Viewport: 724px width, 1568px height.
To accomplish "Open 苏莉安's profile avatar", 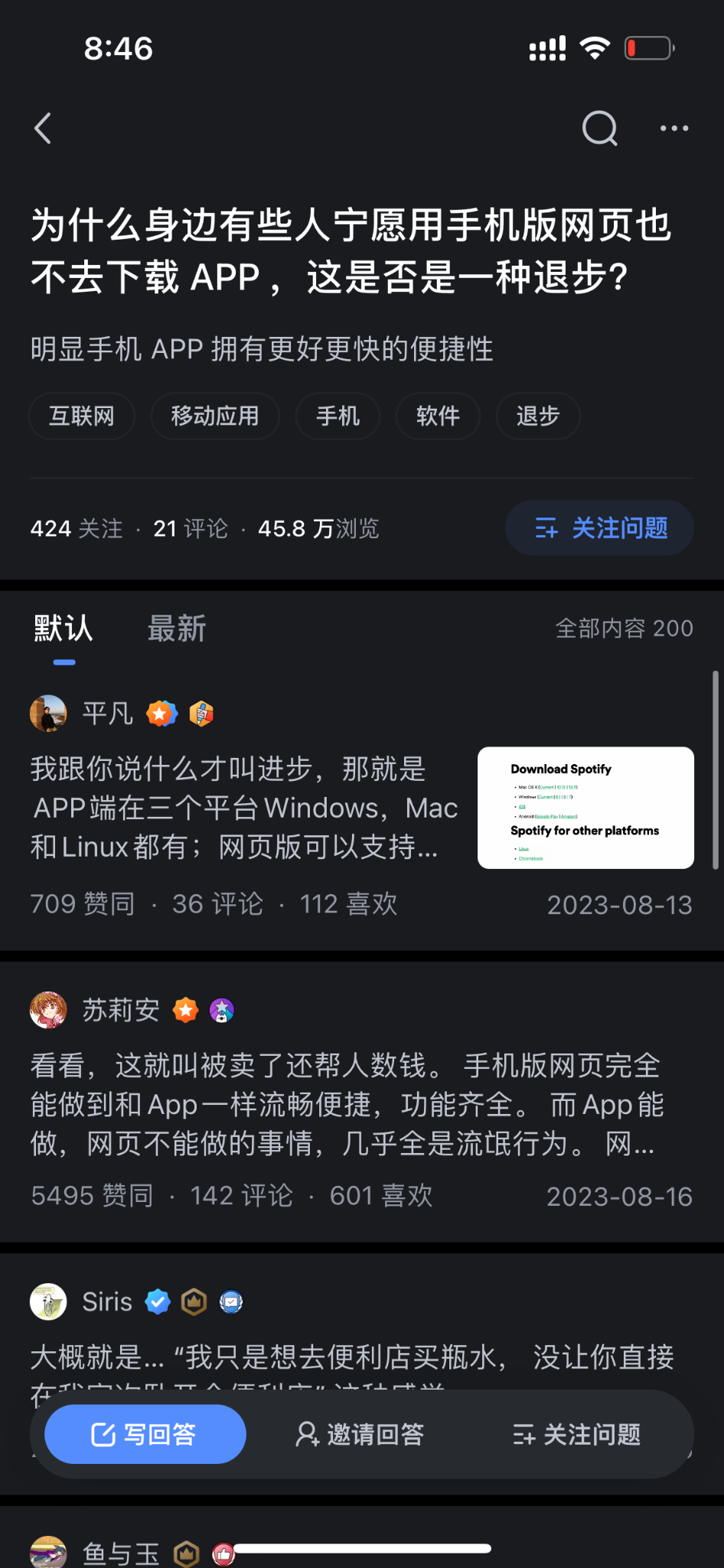I will [x=48, y=1009].
